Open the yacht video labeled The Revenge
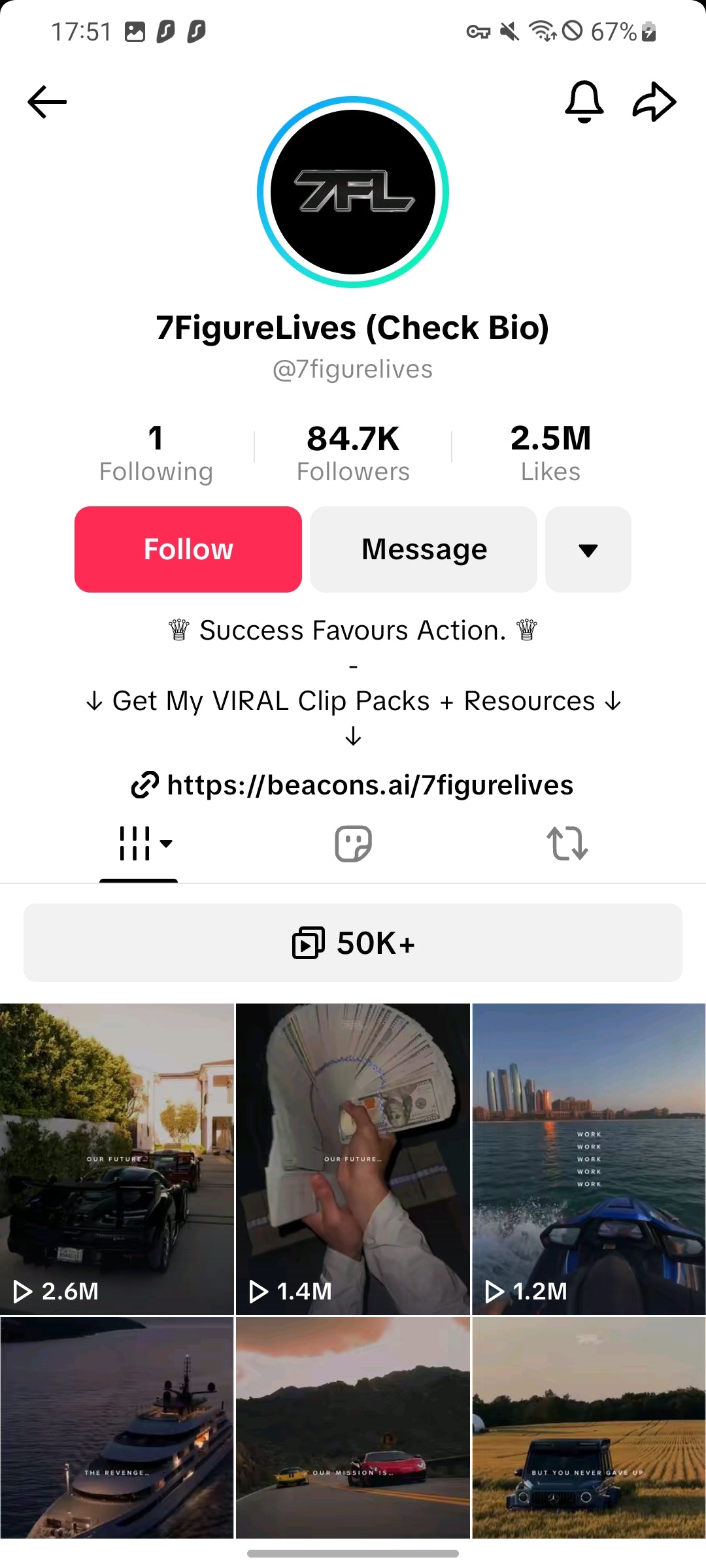The width and height of the screenshot is (706, 1568). point(117,1428)
